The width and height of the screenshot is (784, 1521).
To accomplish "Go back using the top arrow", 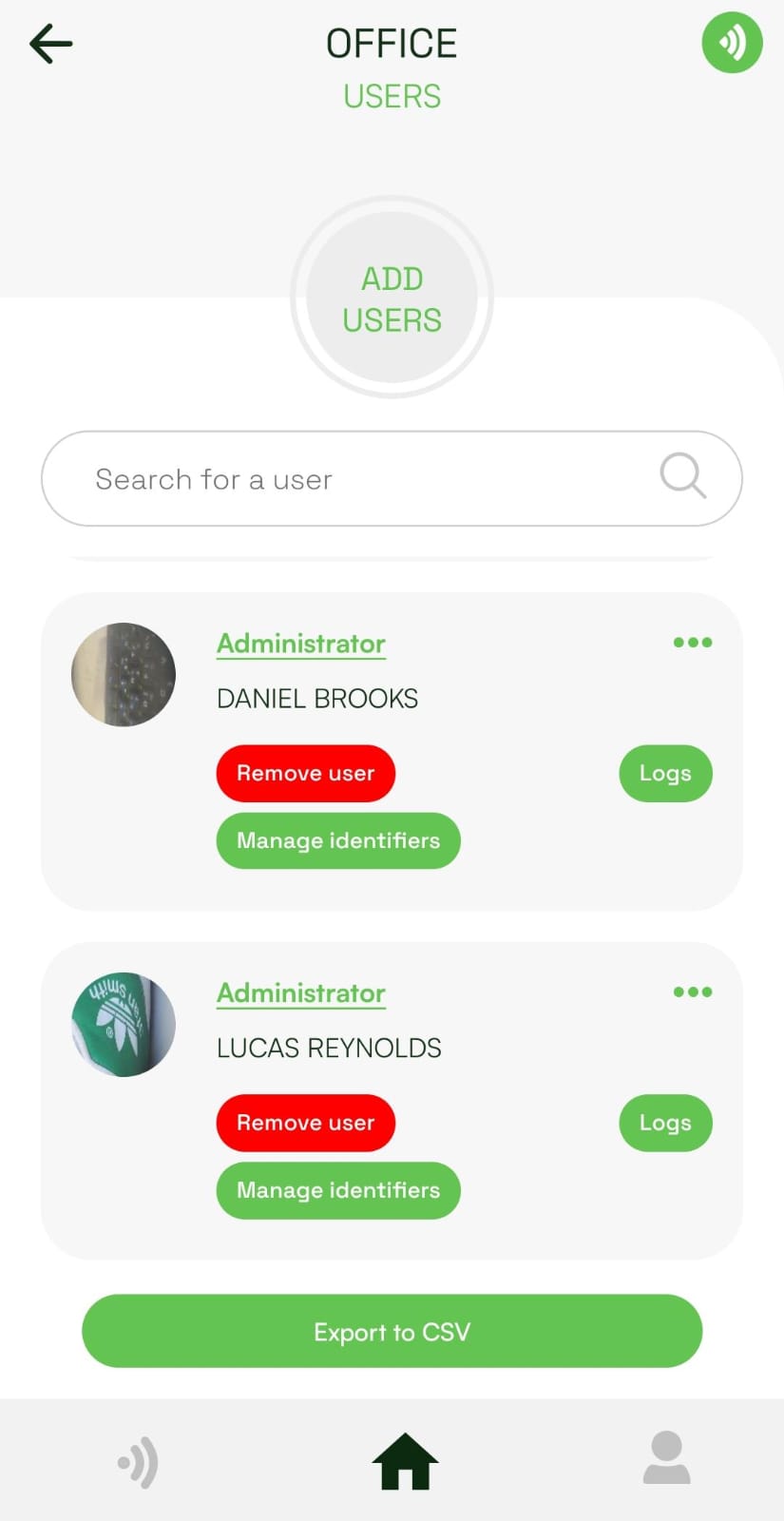I will tap(51, 44).
